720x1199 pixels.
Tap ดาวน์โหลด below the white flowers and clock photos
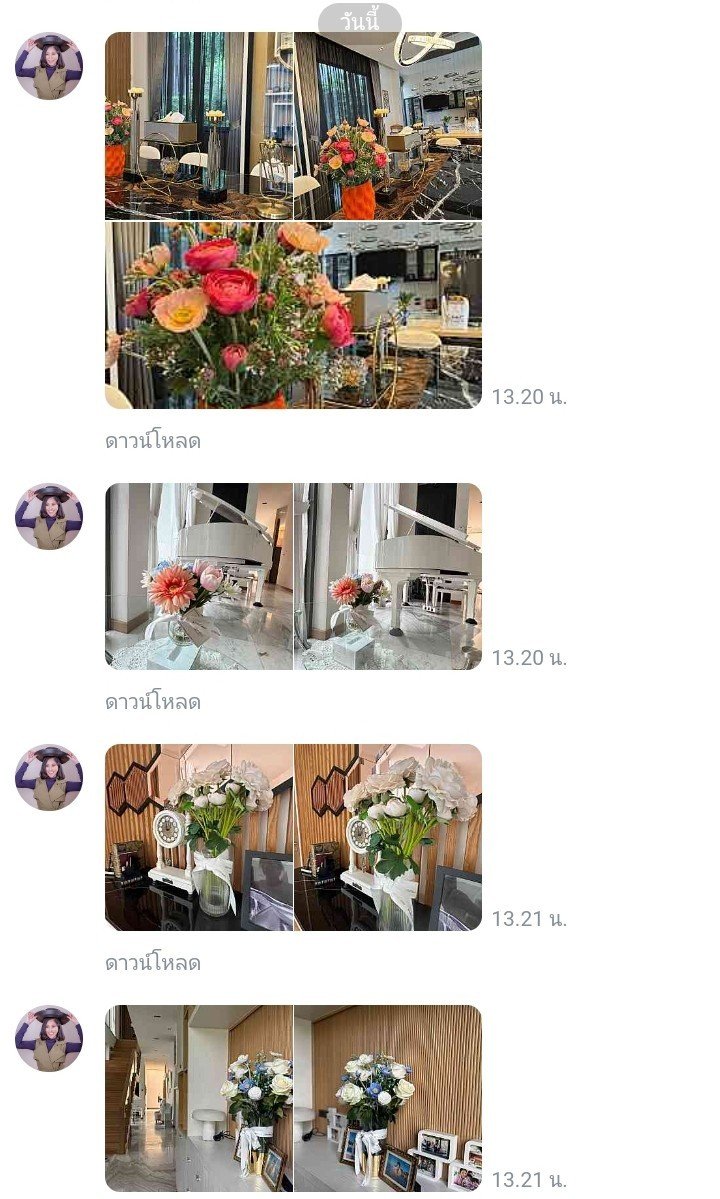(153, 963)
